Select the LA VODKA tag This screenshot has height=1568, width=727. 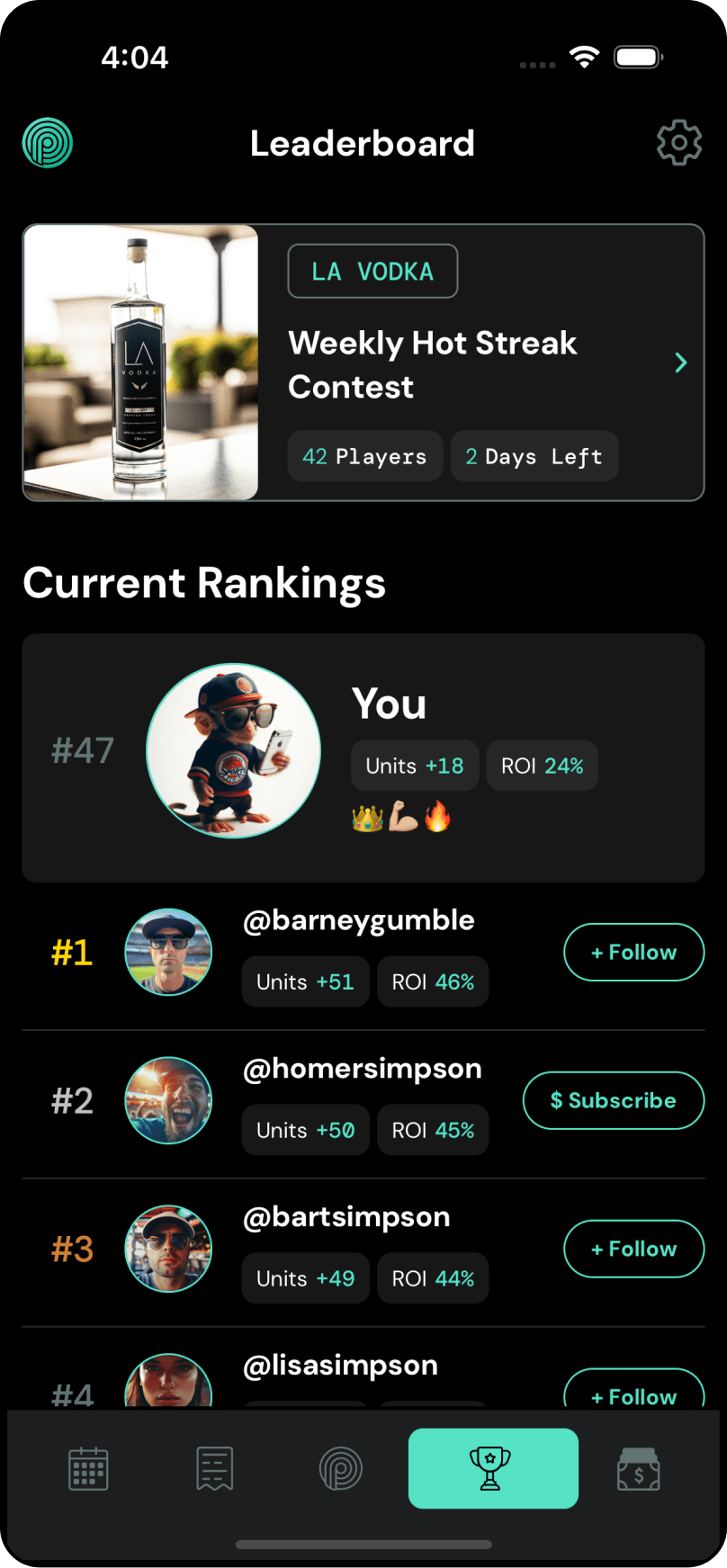coord(372,271)
